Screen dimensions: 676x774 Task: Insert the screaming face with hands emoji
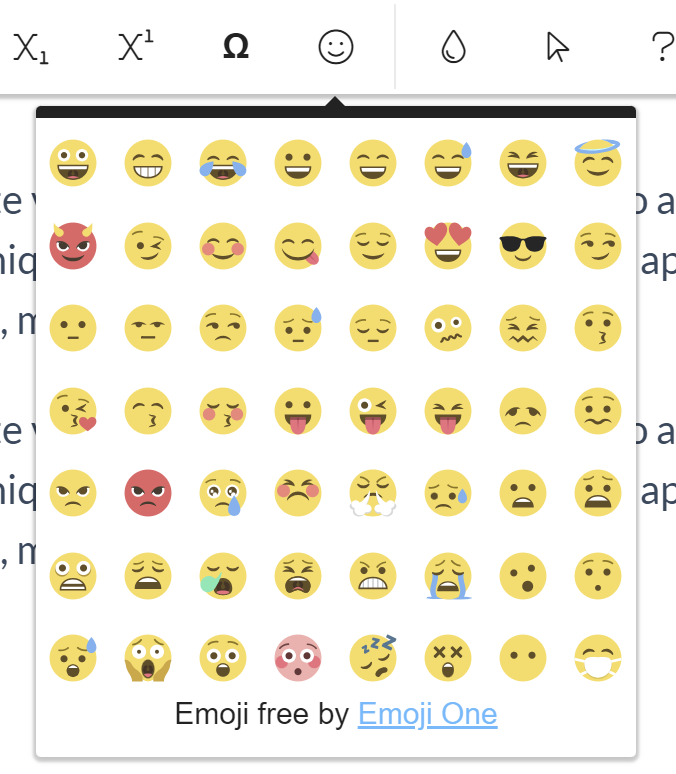click(148, 658)
